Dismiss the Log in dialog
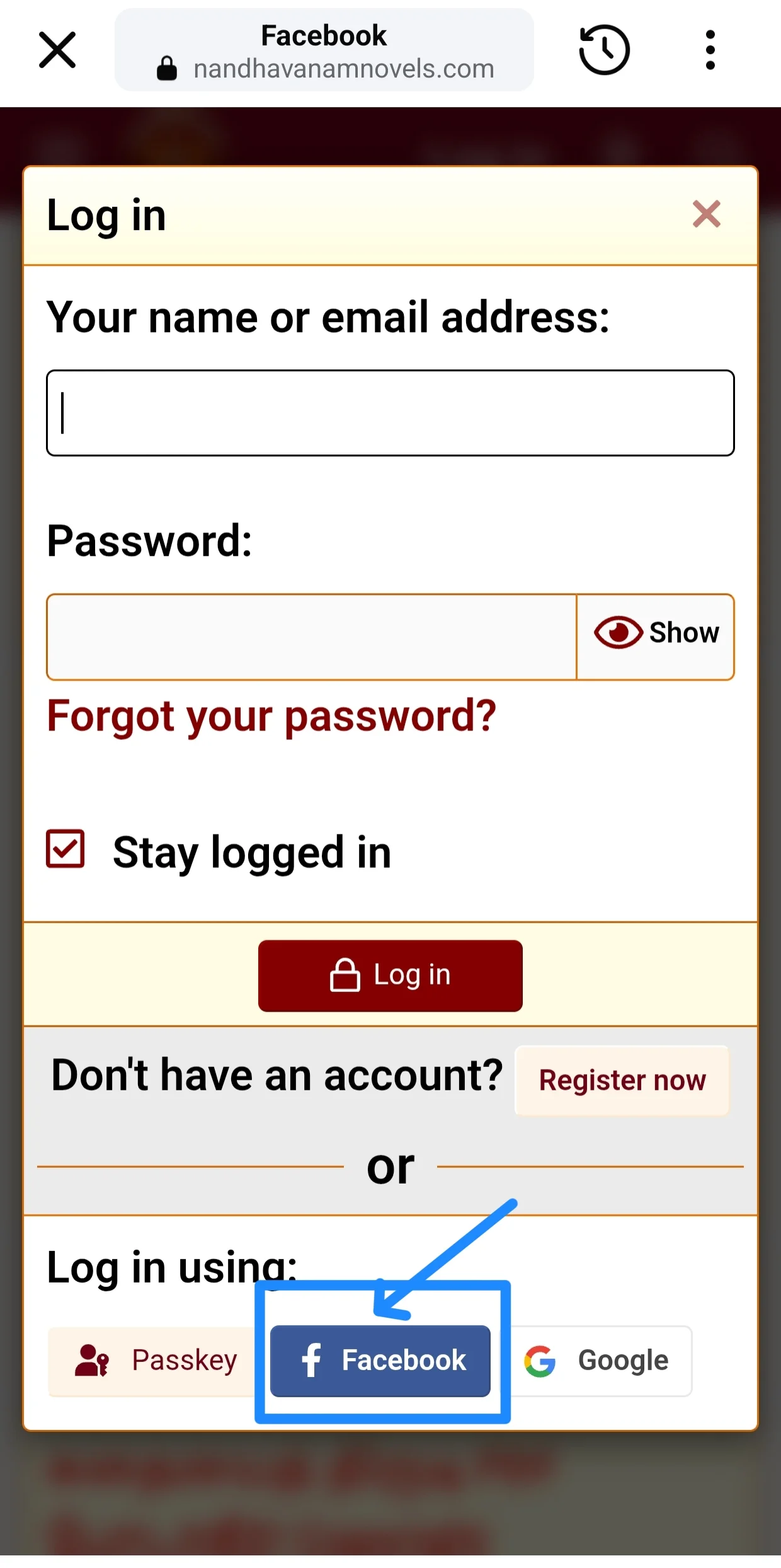The image size is (781, 1568). point(706,214)
